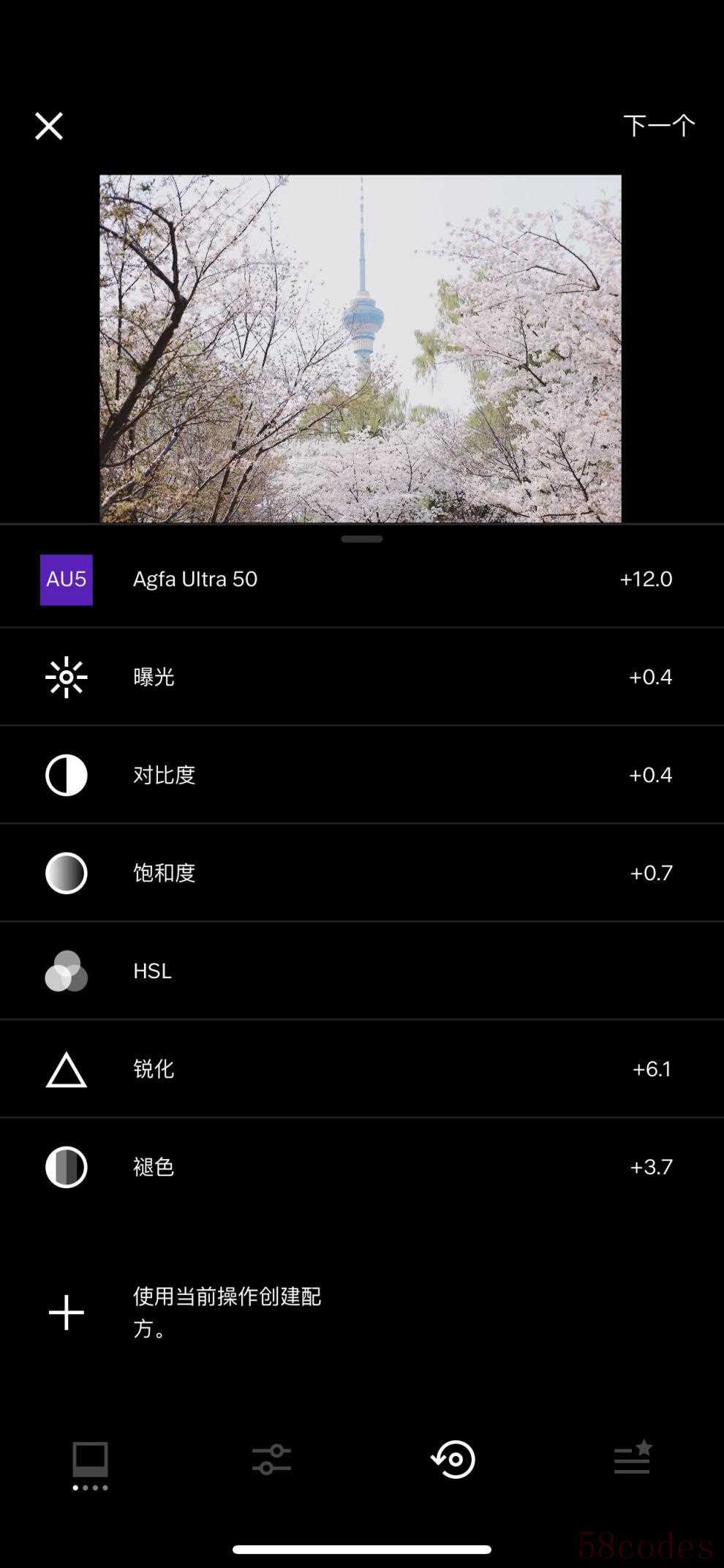This screenshot has height=1568, width=724.
Task: Tap the photo preview of the tower
Action: pyautogui.click(x=361, y=348)
